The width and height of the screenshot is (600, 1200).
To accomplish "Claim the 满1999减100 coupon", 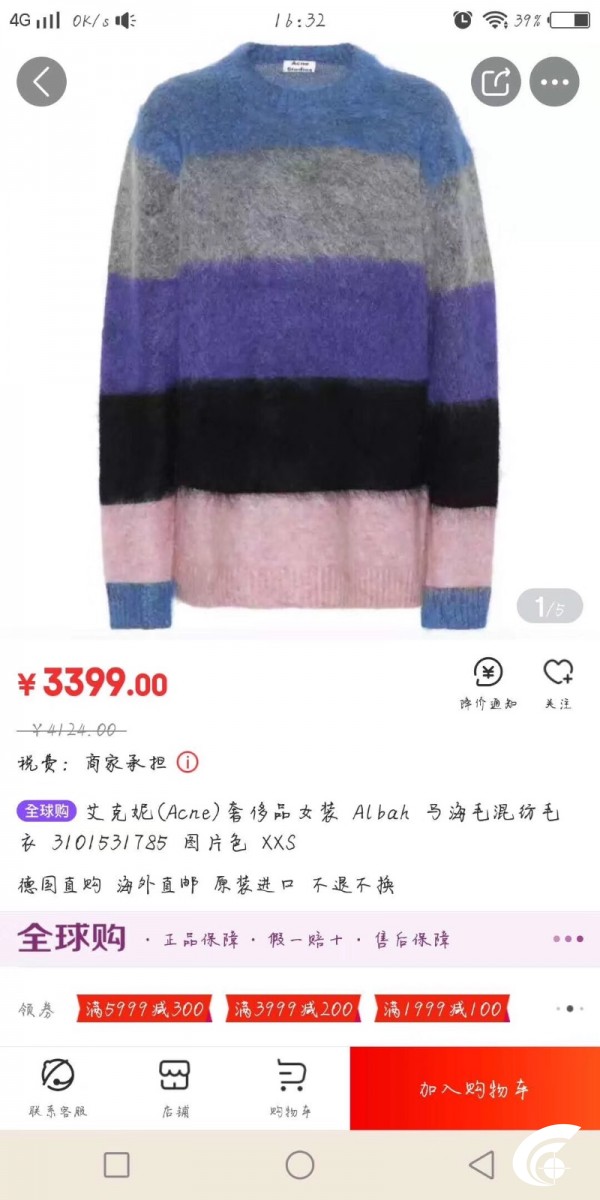I will (x=443, y=1008).
